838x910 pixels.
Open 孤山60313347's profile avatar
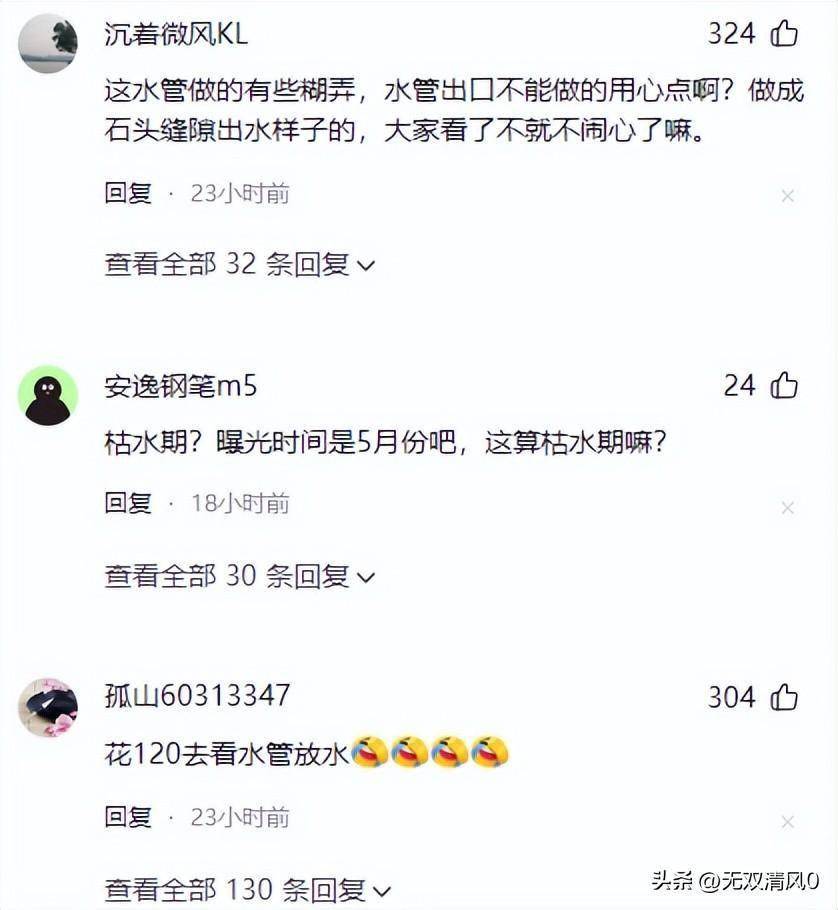coord(47,707)
